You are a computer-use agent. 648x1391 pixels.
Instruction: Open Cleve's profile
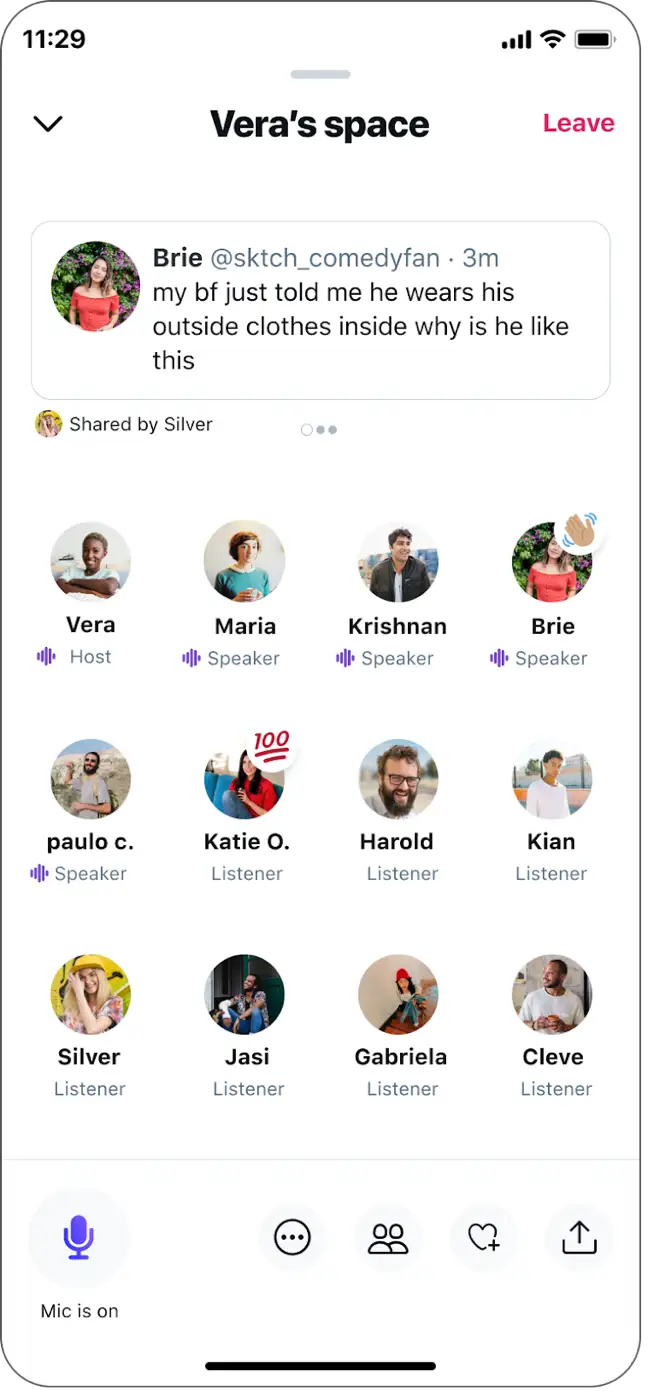tap(552, 994)
